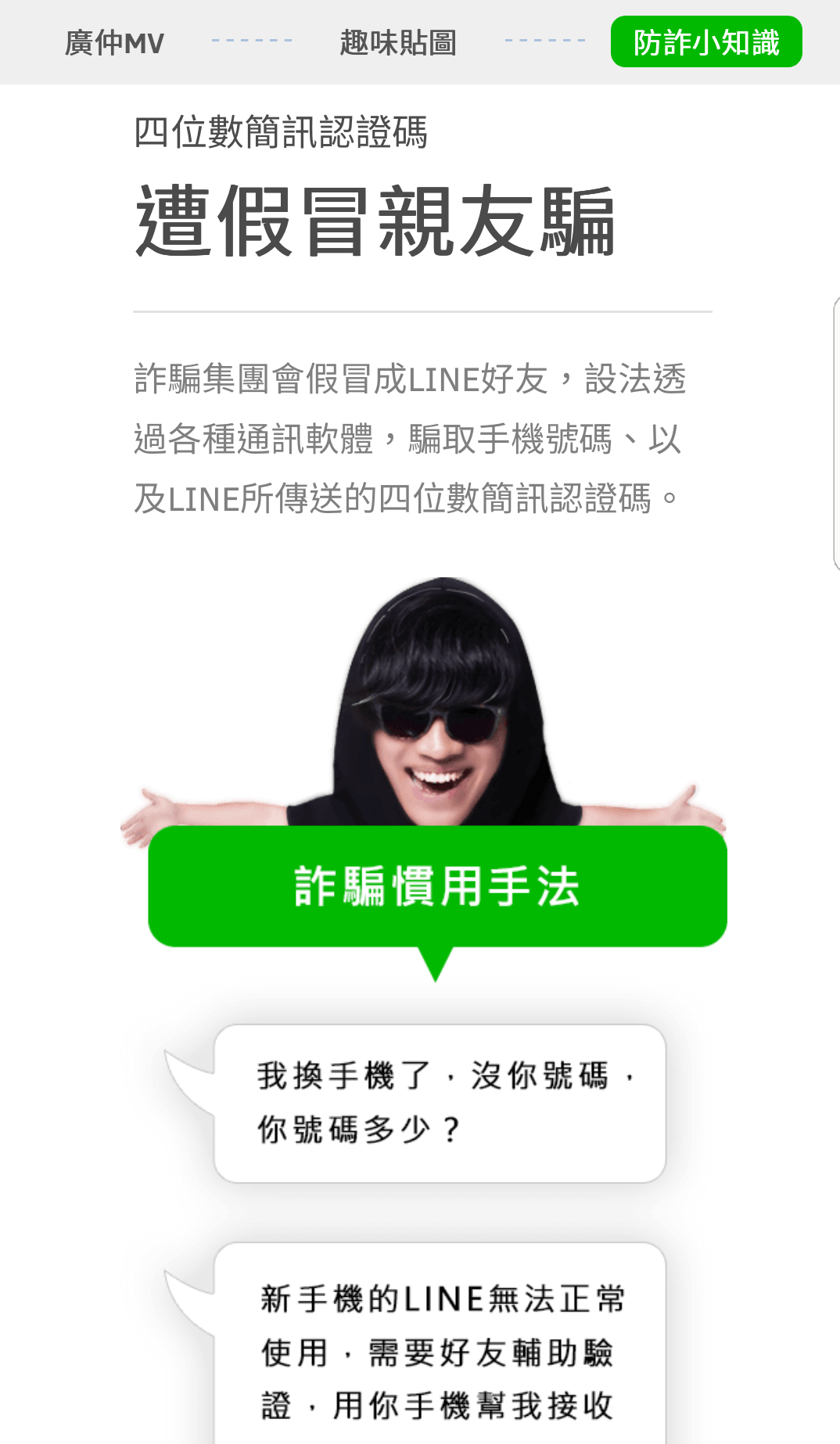Open the 趣味貼圖 tab
The image size is (840, 1444).
(398, 42)
